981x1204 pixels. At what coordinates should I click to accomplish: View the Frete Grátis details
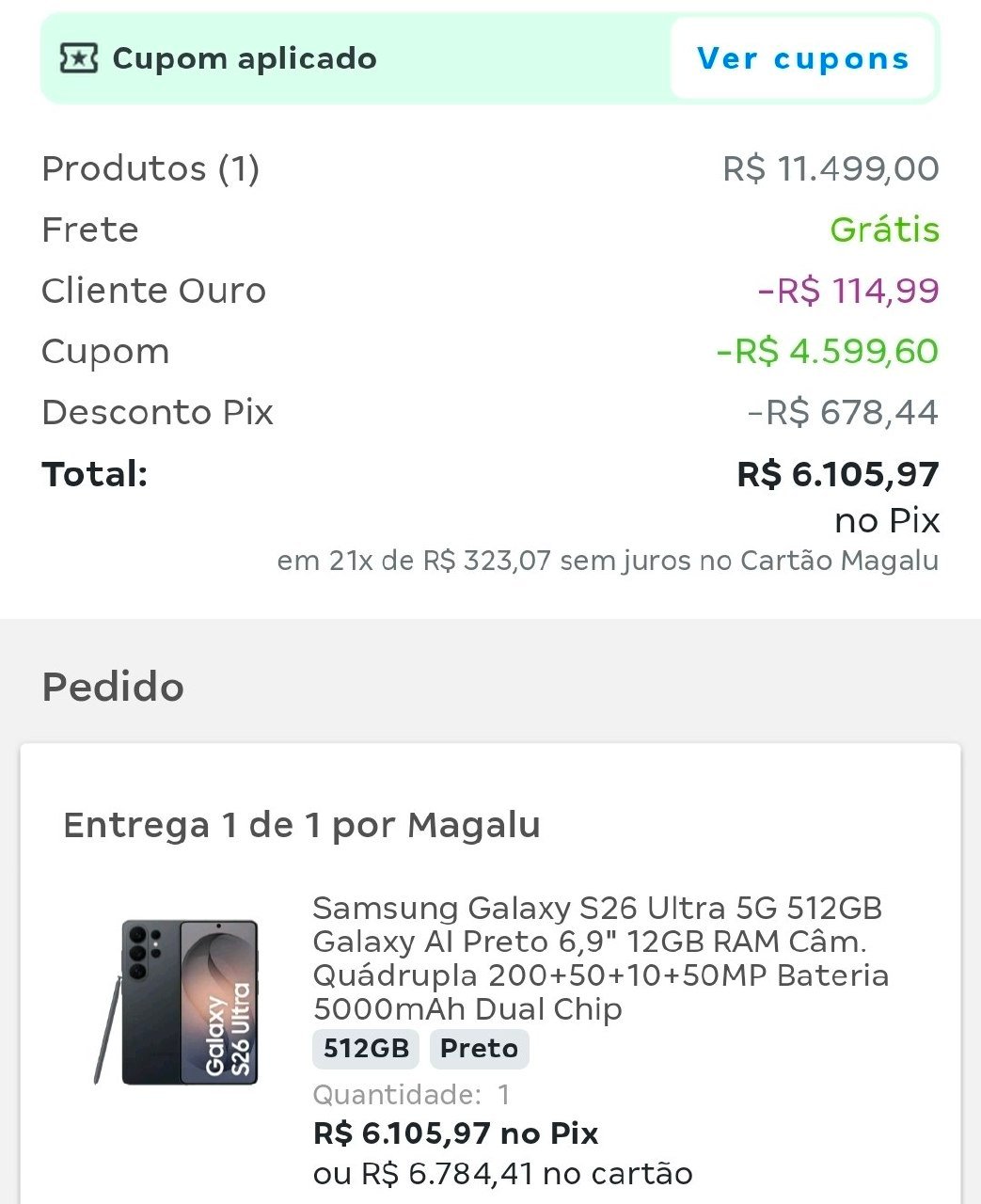pyautogui.click(x=884, y=230)
